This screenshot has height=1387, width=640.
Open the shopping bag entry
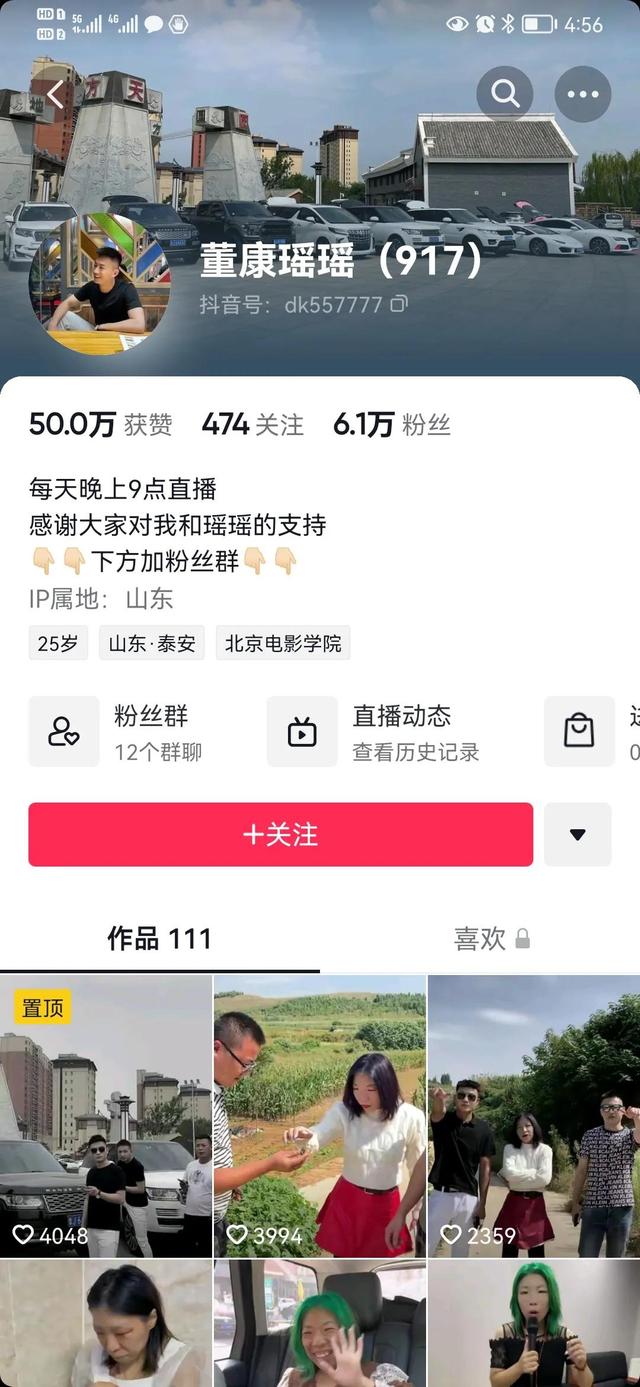tap(579, 732)
